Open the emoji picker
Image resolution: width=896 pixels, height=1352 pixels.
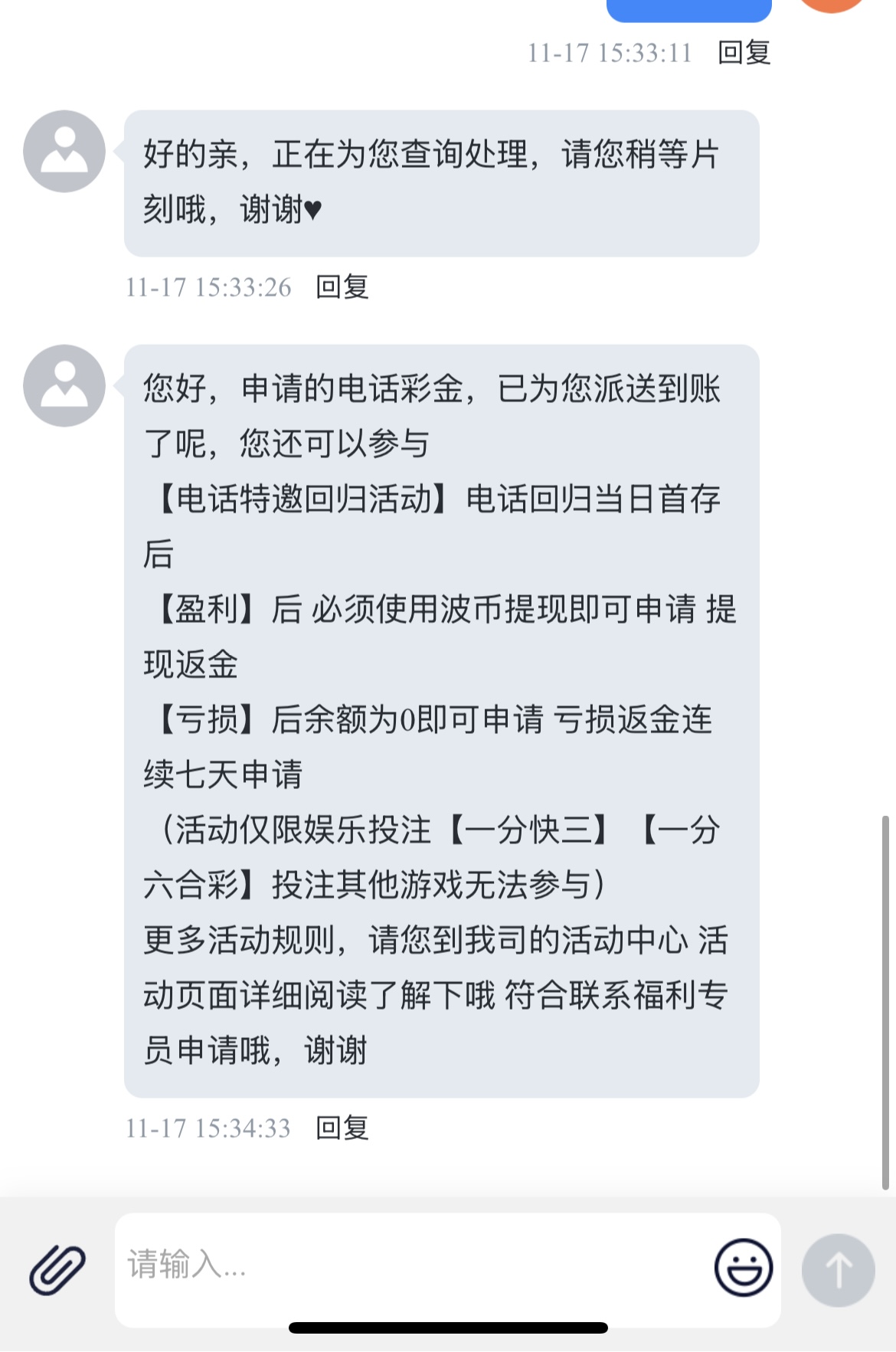tap(743, 1267)
